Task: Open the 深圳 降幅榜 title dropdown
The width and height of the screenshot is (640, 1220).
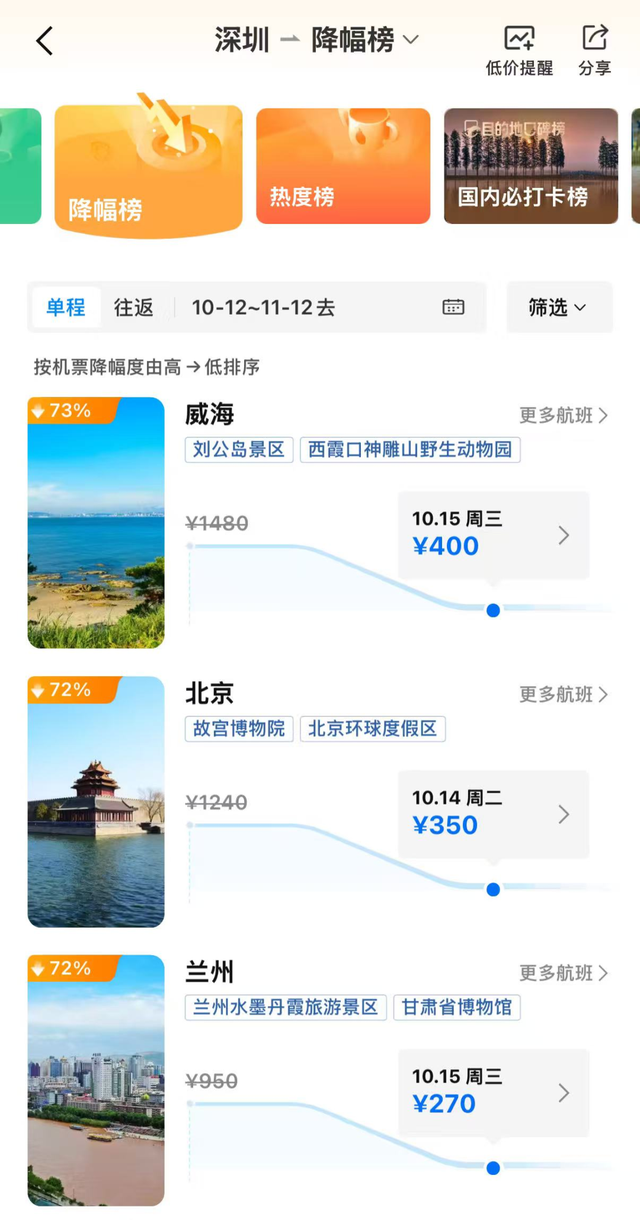Action: pos(317,41)
